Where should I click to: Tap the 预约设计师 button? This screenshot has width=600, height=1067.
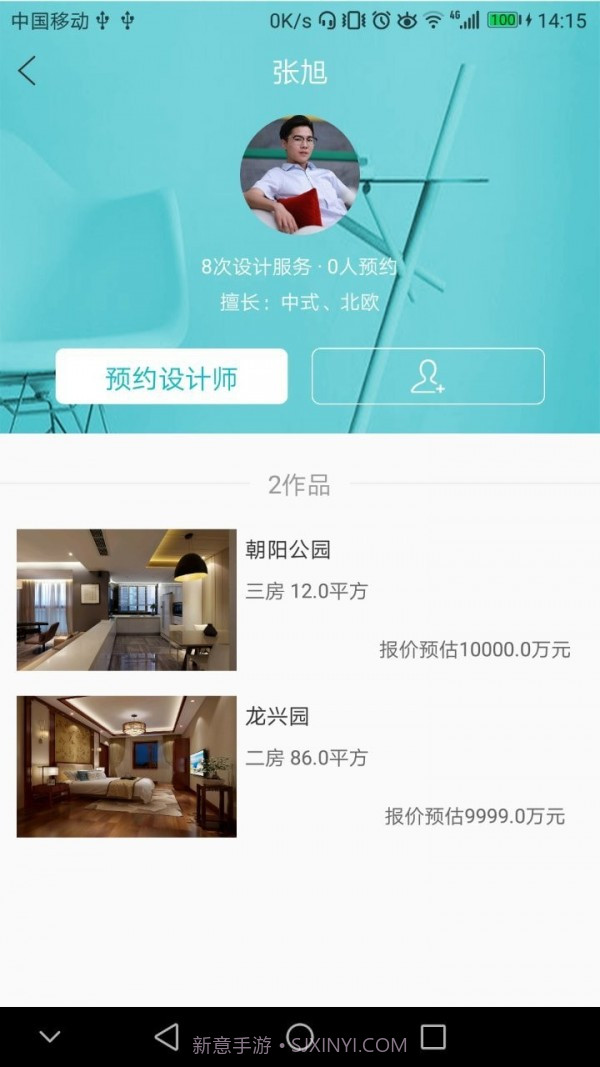coord(171,377)
